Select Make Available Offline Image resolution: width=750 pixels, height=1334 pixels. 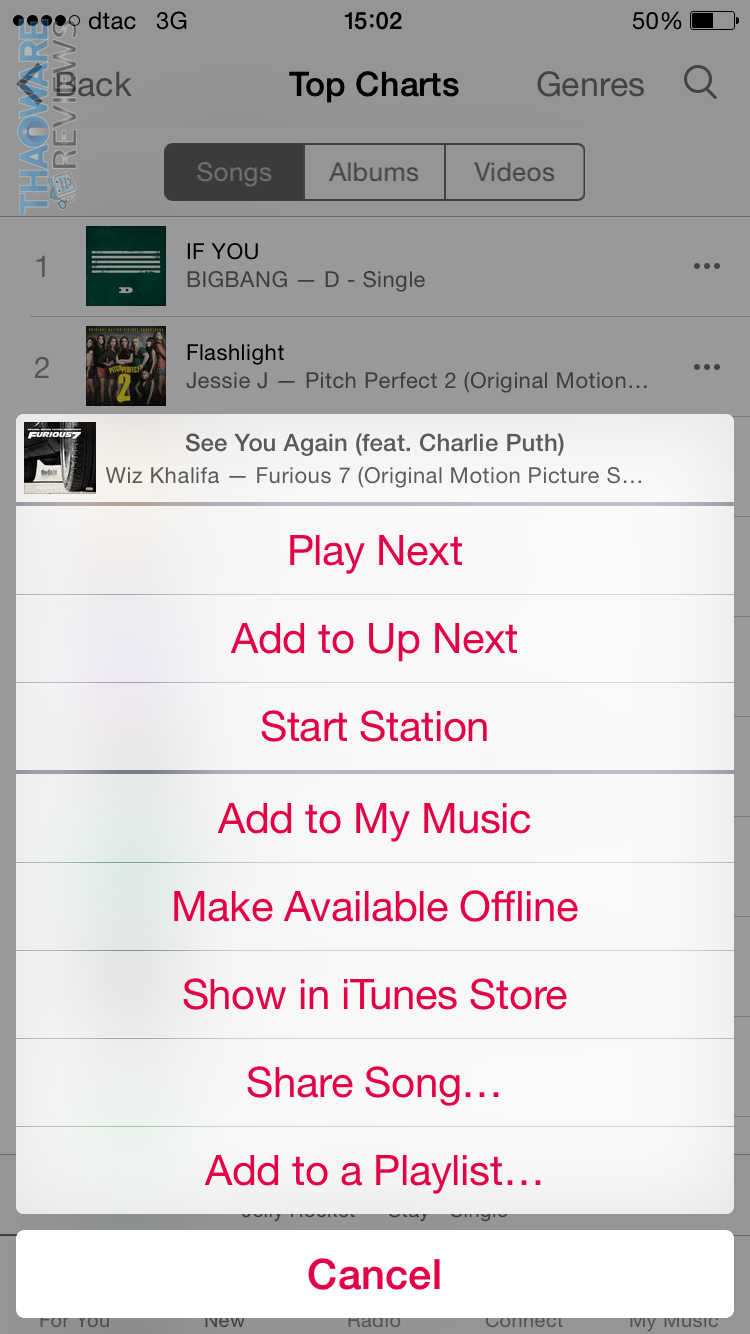(375, 907)
